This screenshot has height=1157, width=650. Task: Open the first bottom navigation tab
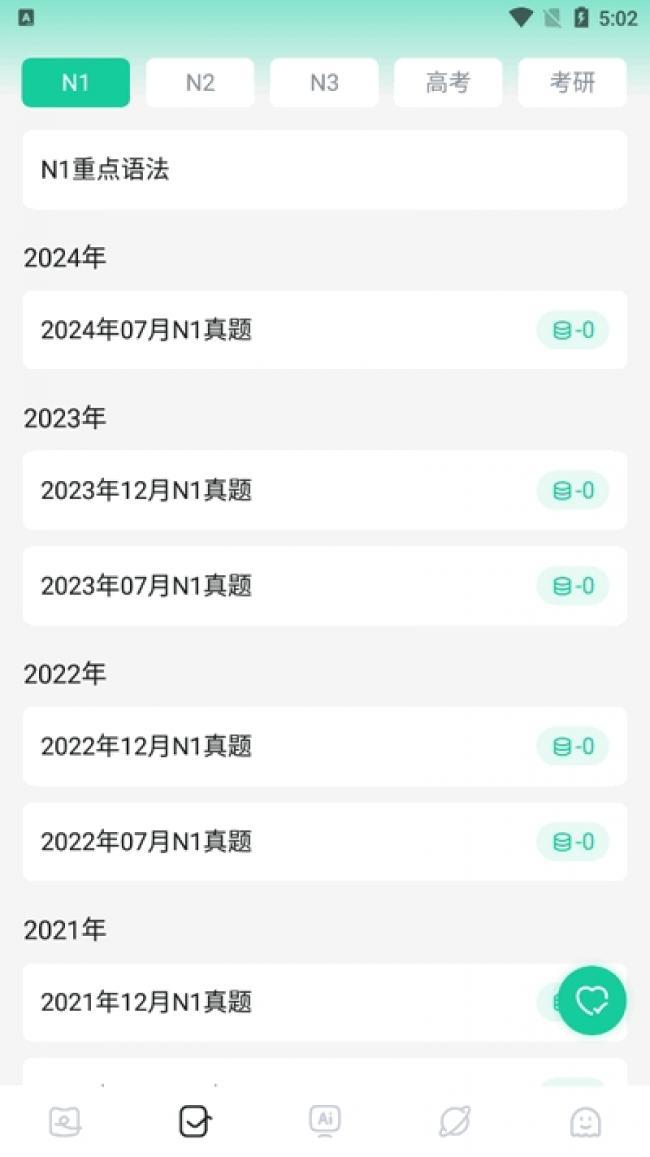pyautogui.click(x=65, y=1122)
